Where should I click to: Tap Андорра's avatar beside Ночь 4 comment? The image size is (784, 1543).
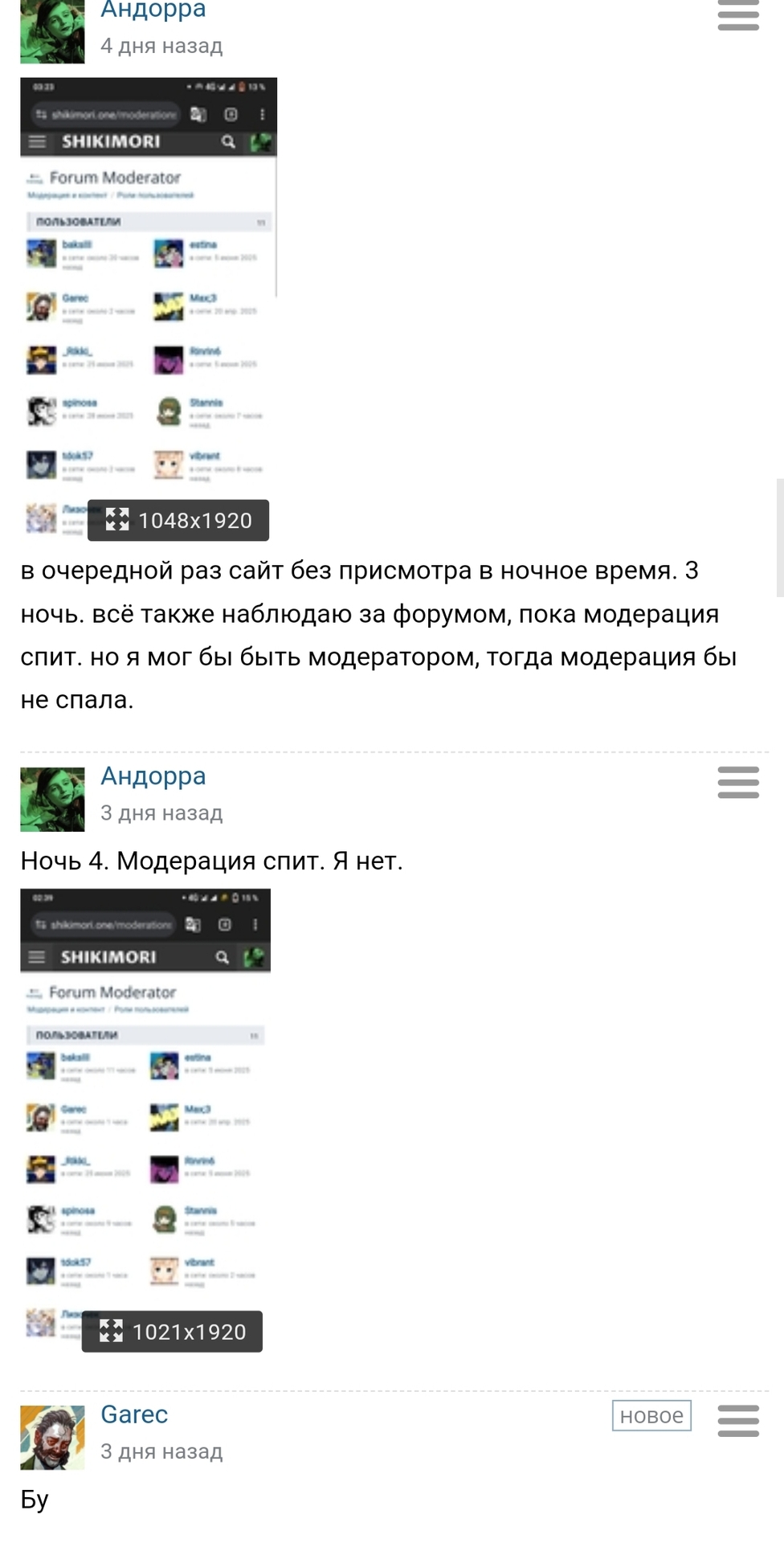pyautogui.click(x=52, y=799)
